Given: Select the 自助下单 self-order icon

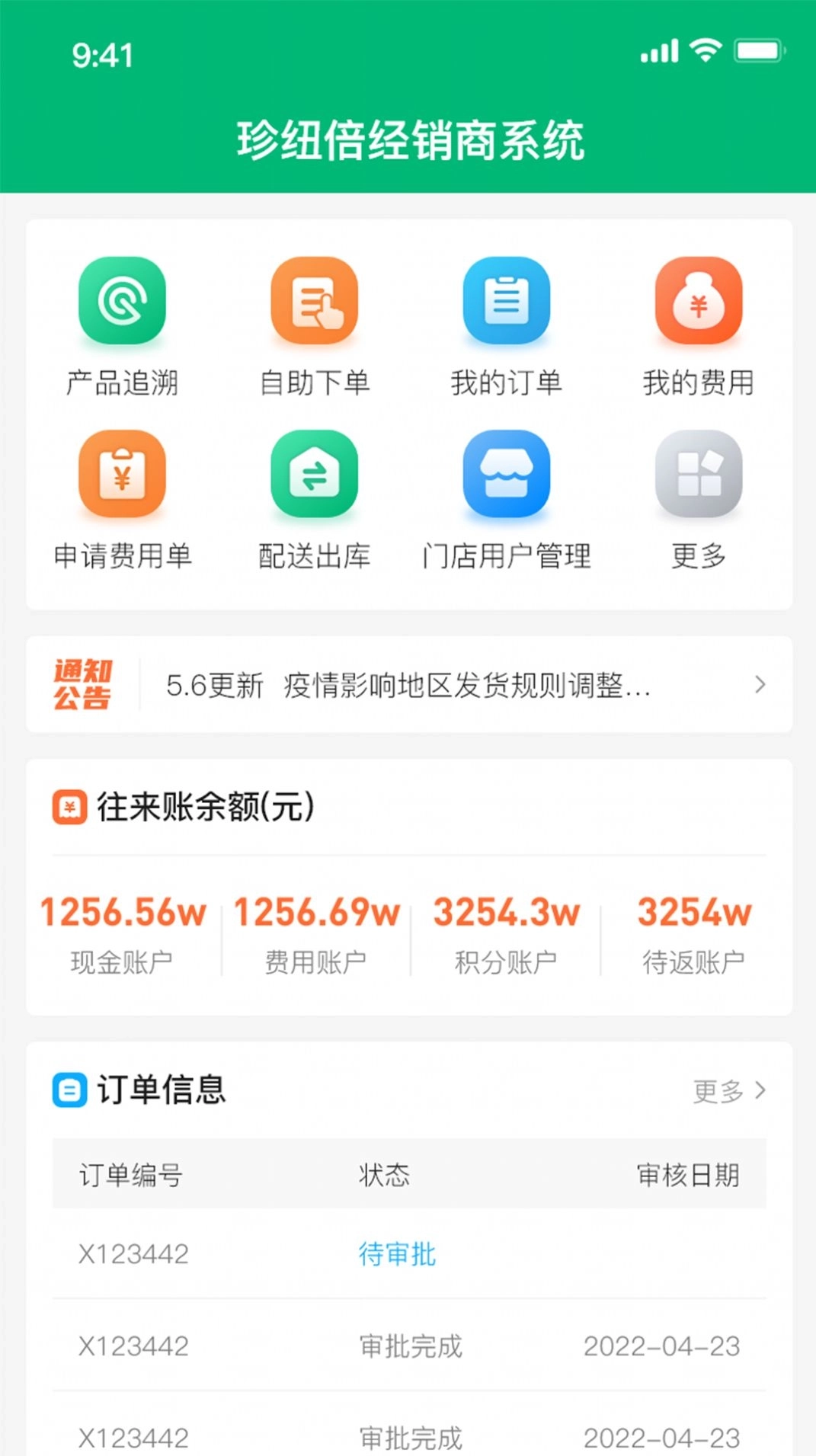Looking at the screenshot, I should tap(314, 301).
